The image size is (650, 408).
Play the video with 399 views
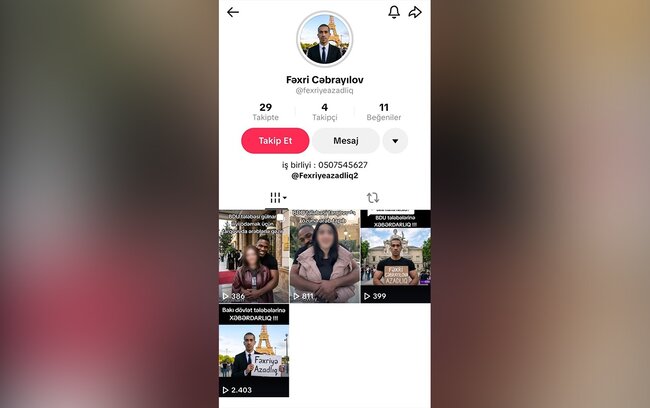click(395, 256)
